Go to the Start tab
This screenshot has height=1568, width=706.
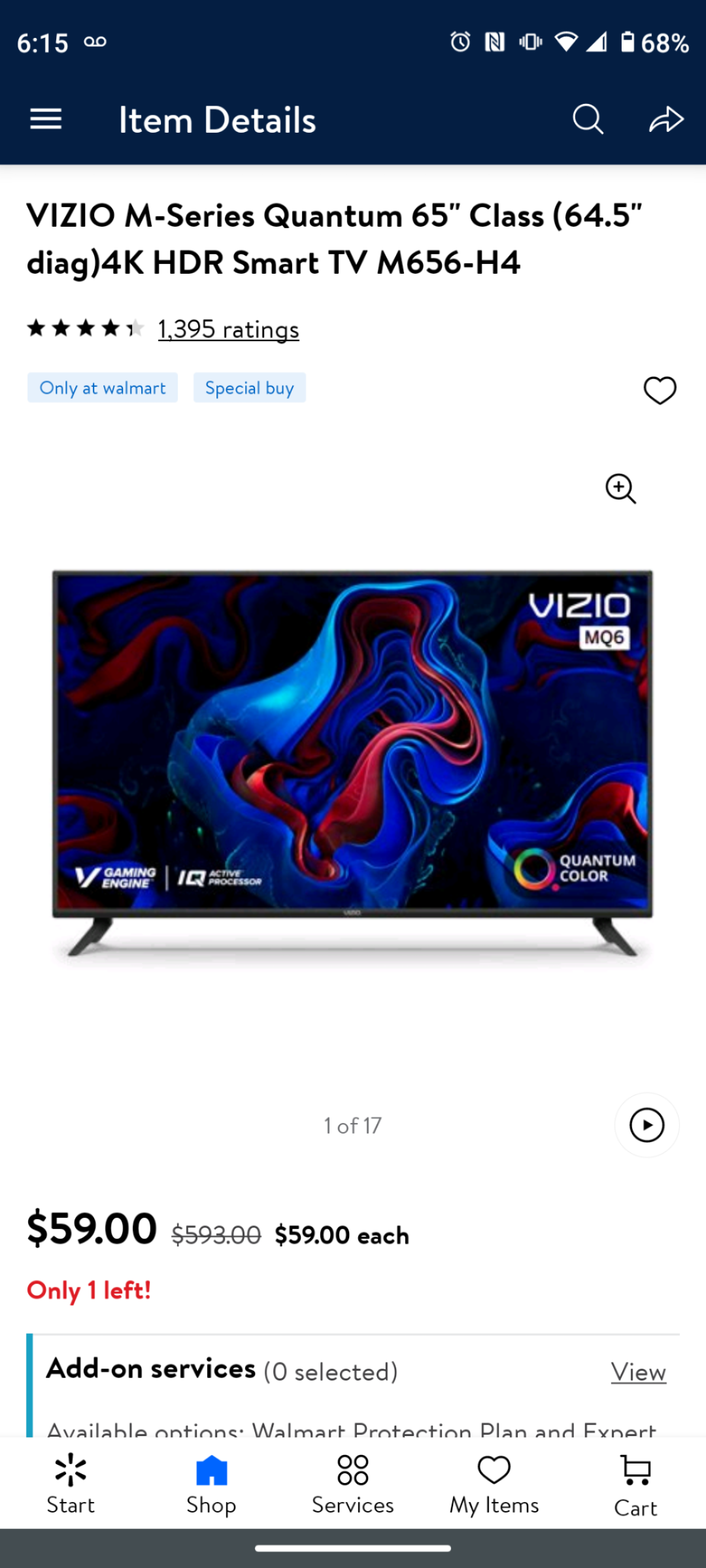click(x=71, y=1484)
